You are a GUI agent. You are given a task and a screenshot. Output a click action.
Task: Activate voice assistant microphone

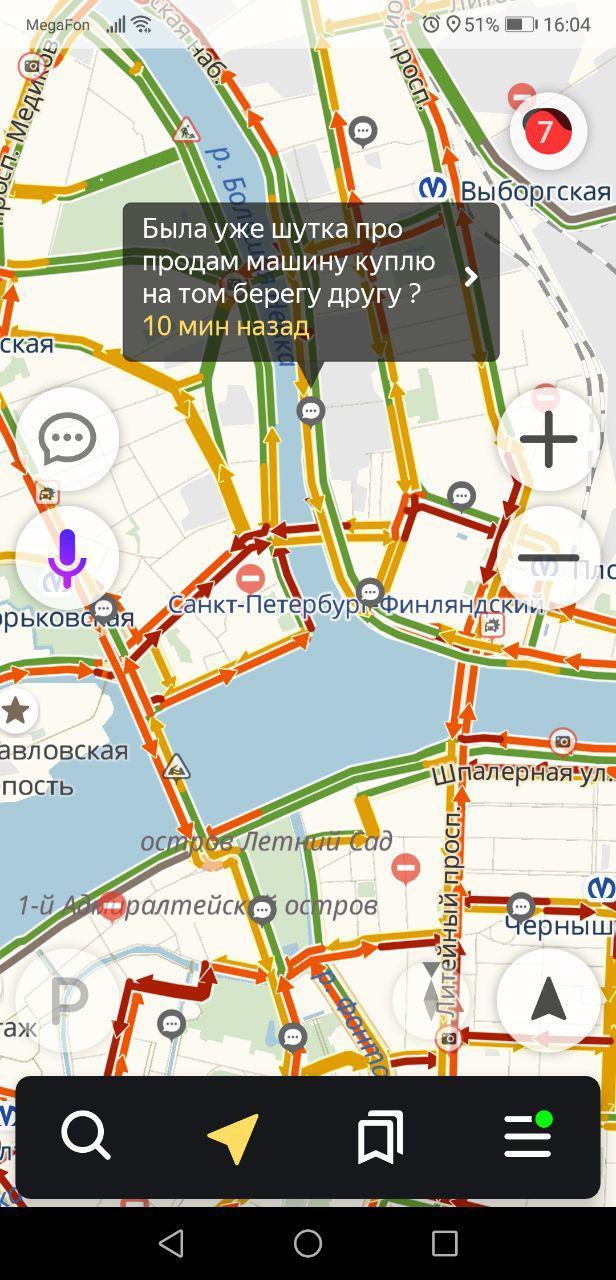67,557
